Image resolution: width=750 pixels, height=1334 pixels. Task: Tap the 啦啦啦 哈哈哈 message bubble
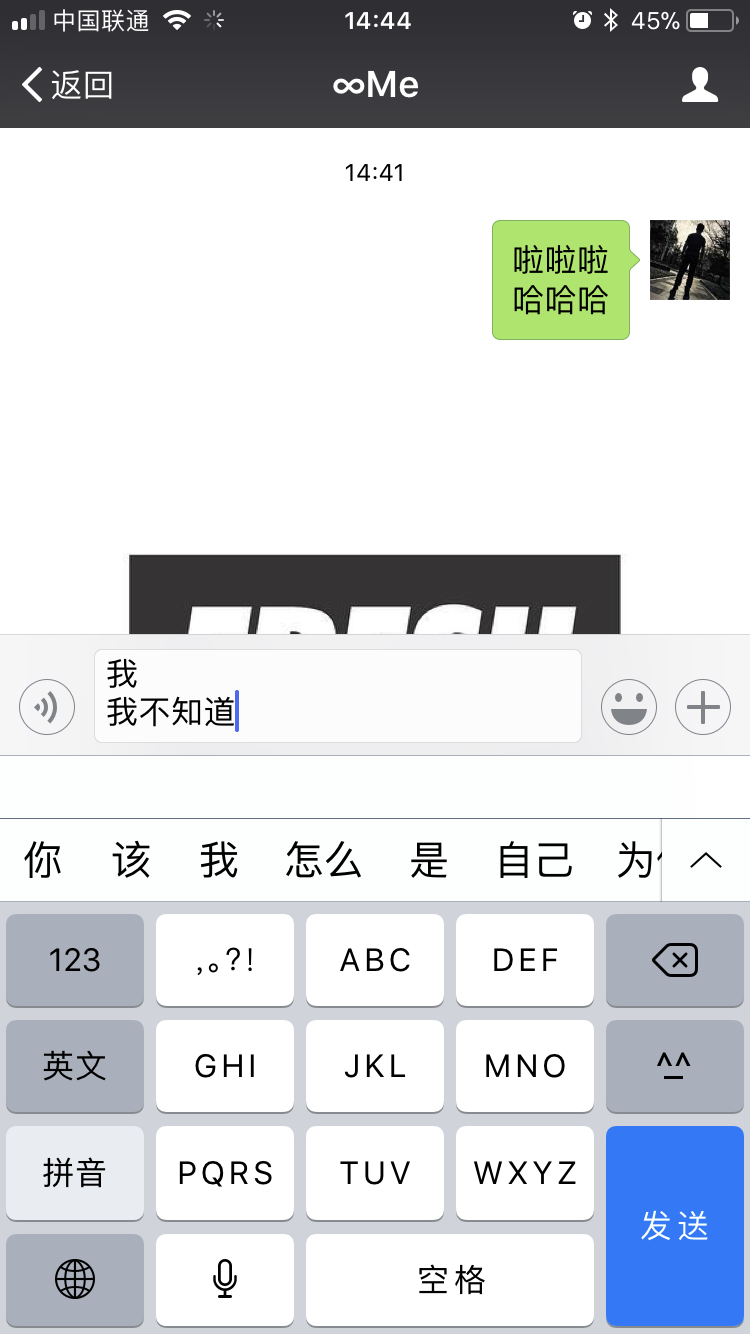[561, 280]
